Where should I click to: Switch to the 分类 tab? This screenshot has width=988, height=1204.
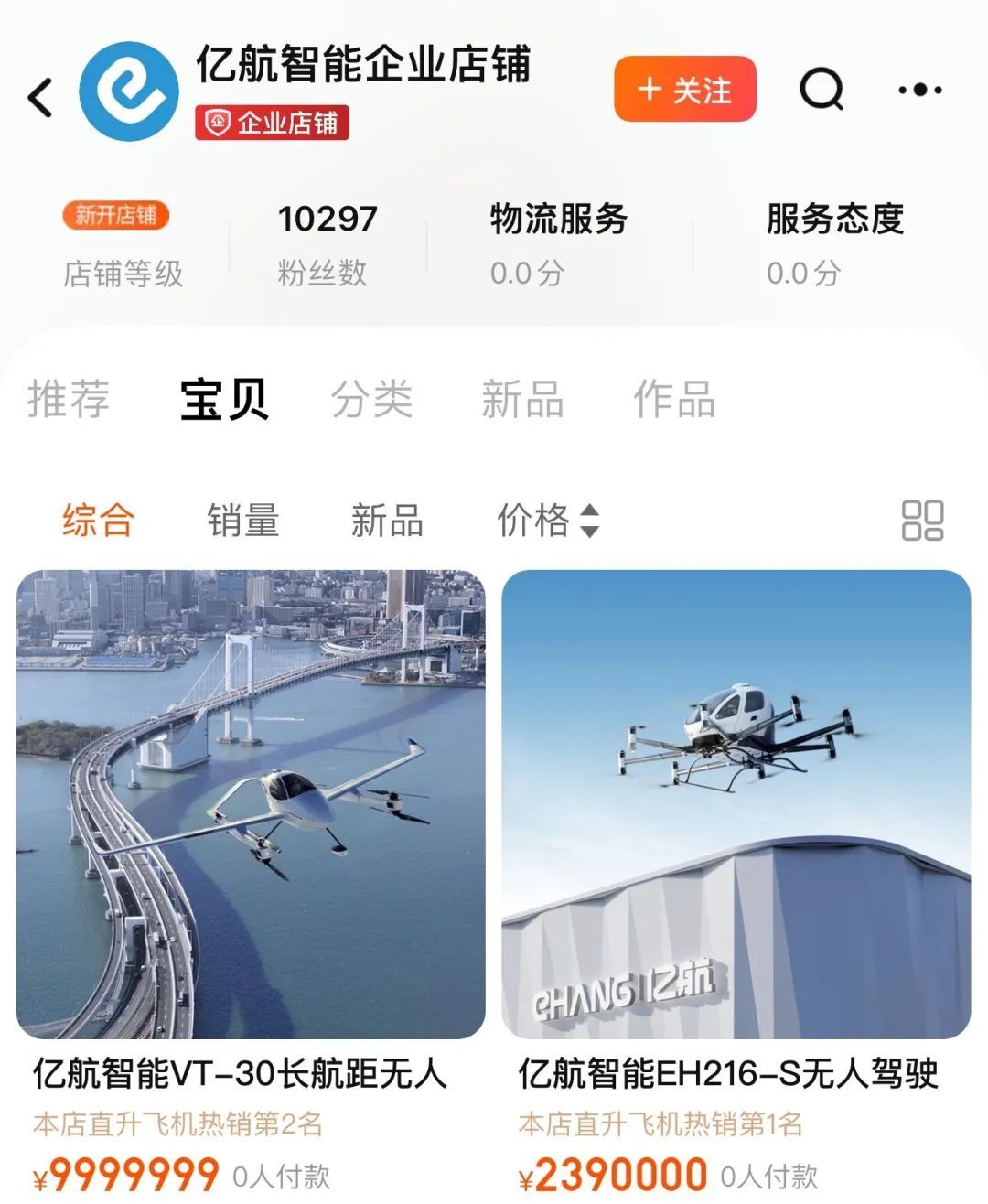coord(371,400)
